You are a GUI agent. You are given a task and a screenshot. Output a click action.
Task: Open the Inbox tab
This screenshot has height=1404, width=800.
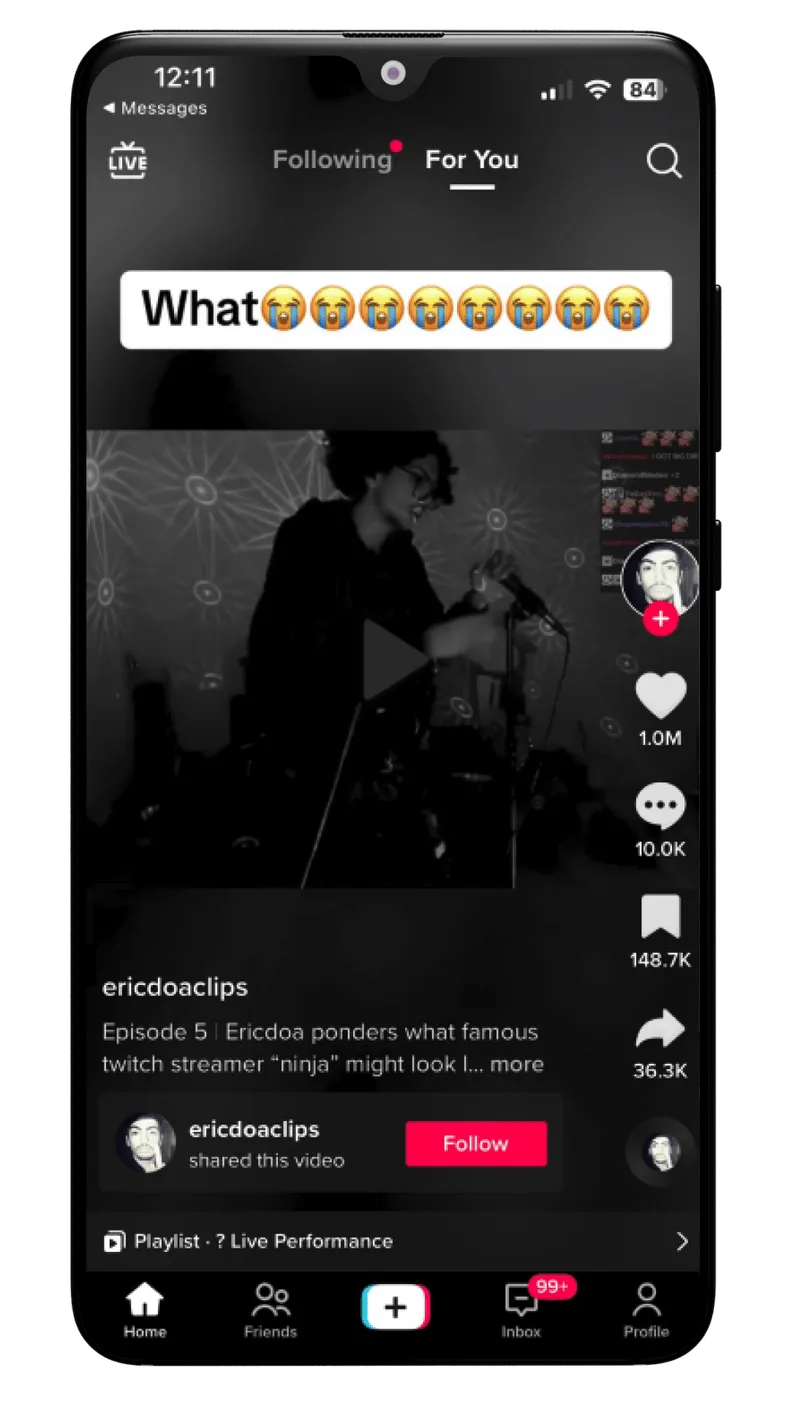[521, 1310]
